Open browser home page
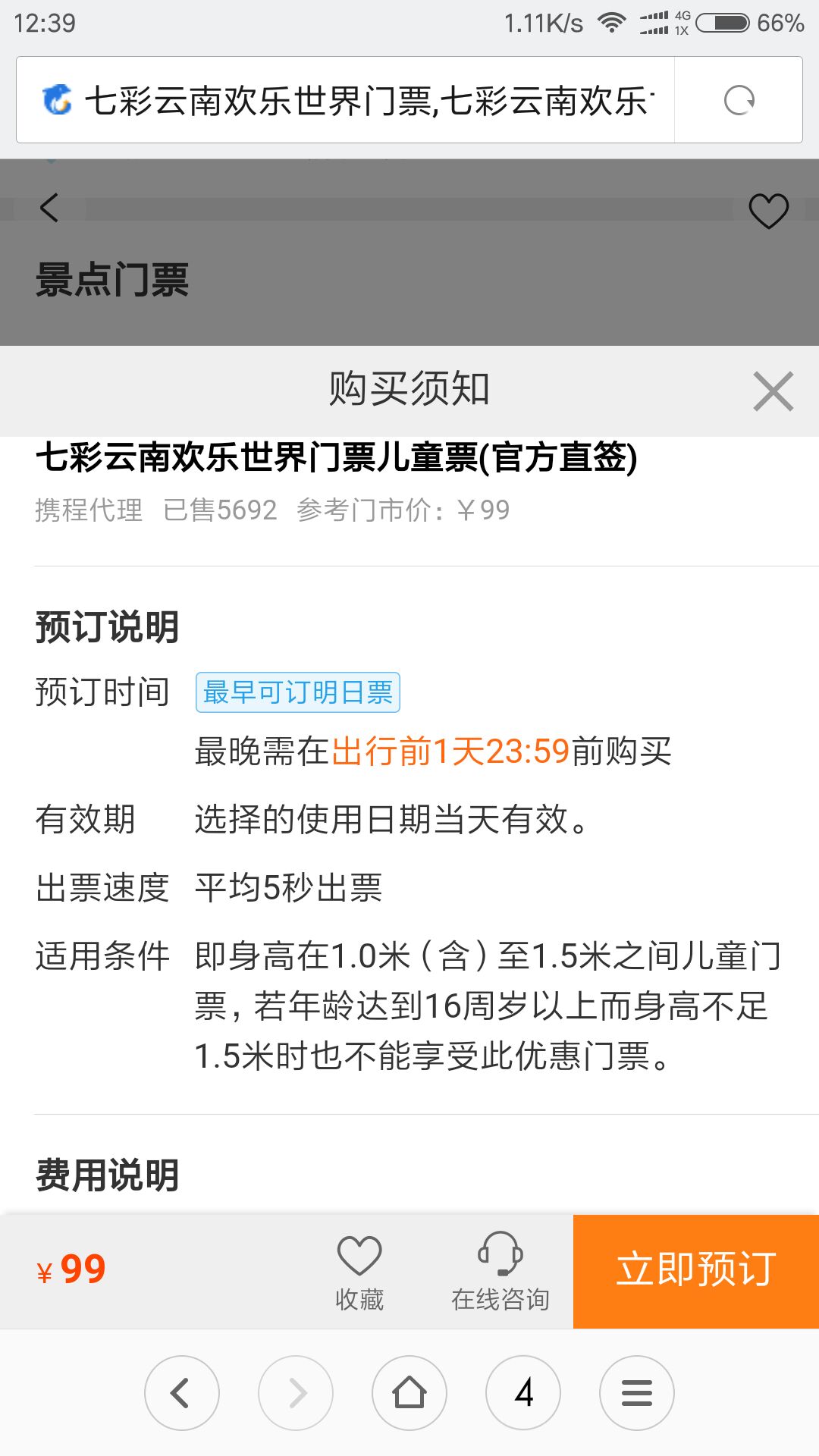 (x=409, y=1393)
